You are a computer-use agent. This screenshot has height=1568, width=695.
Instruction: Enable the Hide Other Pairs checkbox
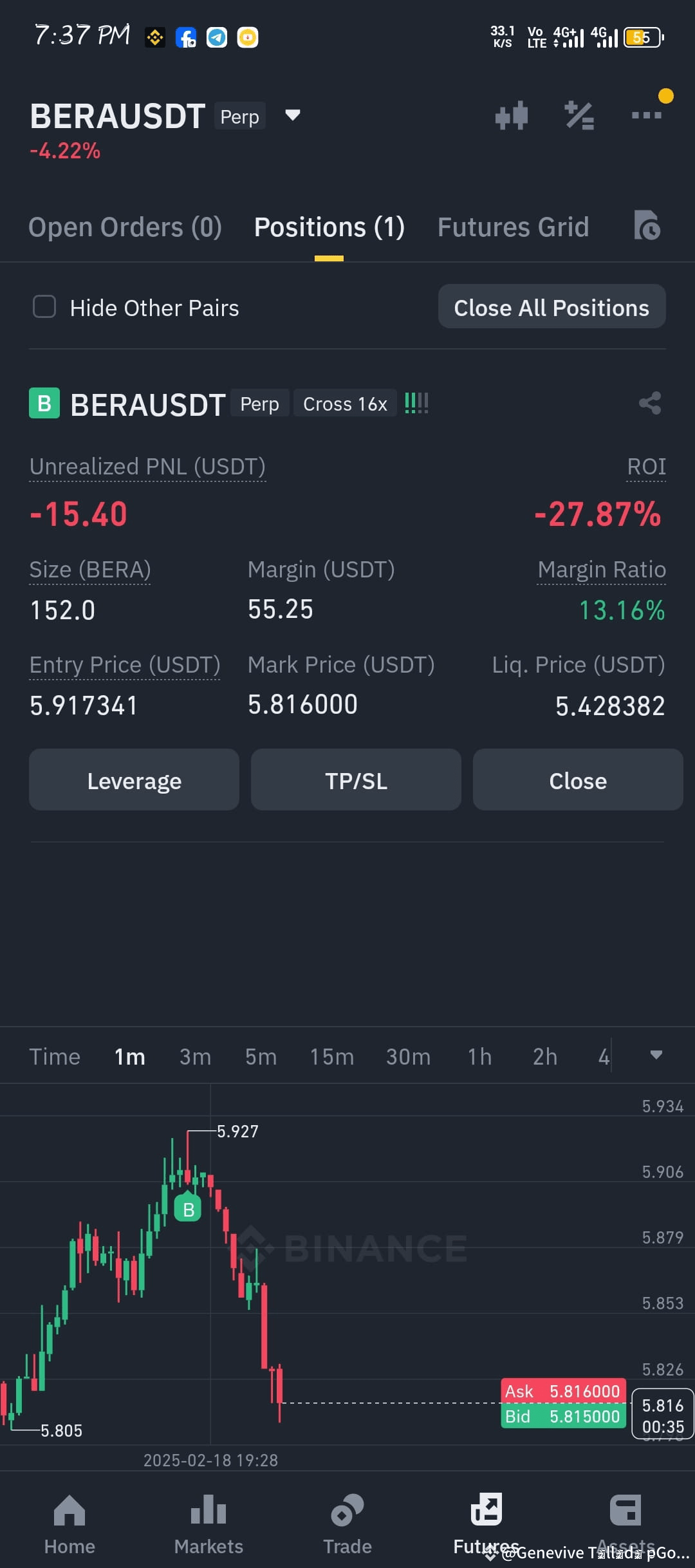44,307
